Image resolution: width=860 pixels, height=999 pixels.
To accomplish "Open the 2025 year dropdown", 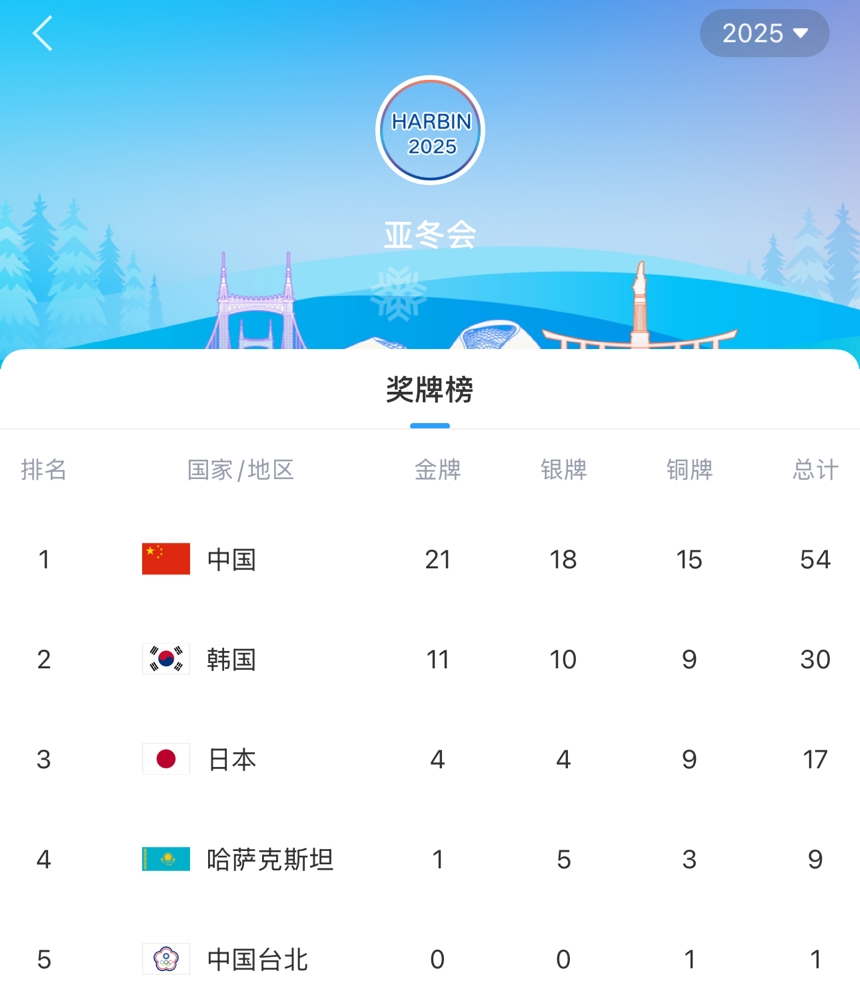I will (764, 33).
